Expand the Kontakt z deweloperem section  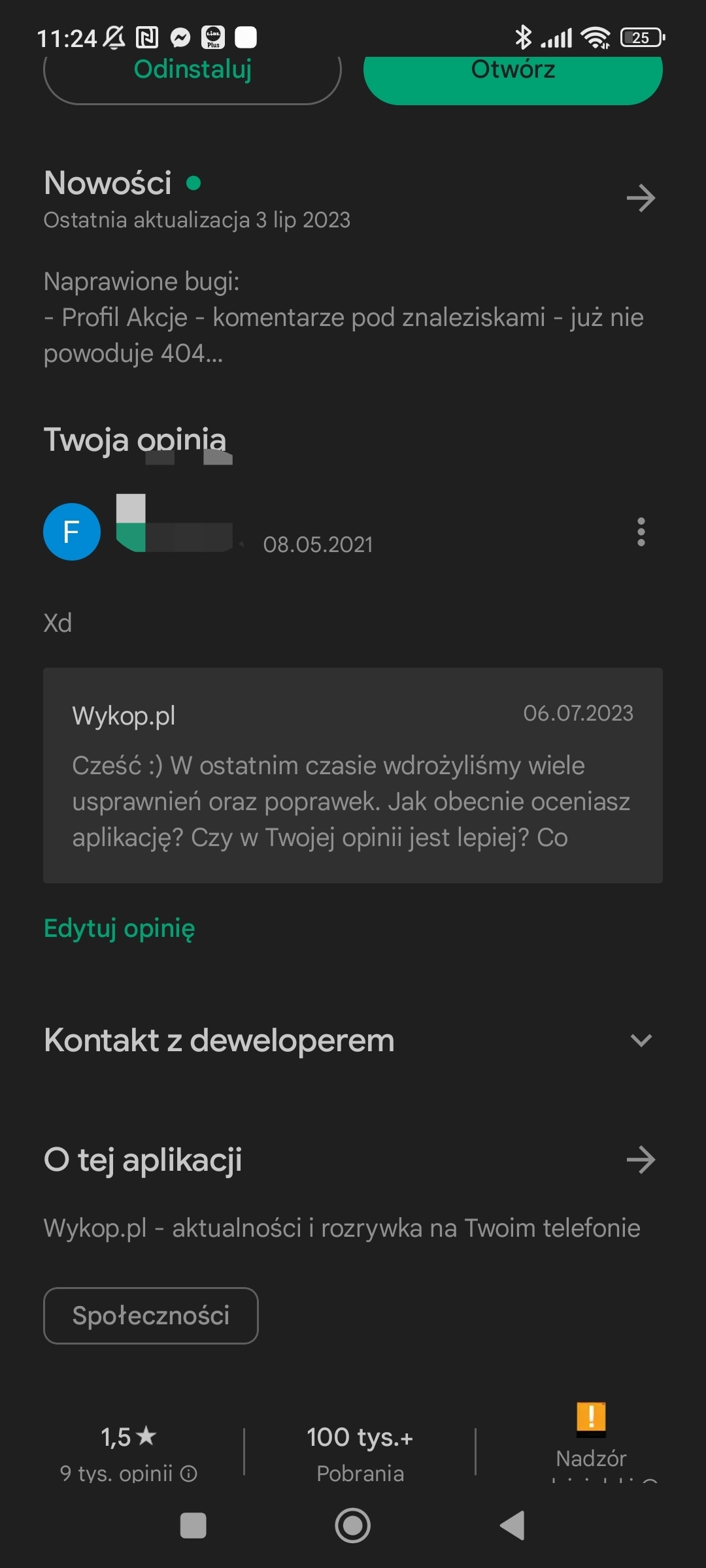pos(641,1040)
